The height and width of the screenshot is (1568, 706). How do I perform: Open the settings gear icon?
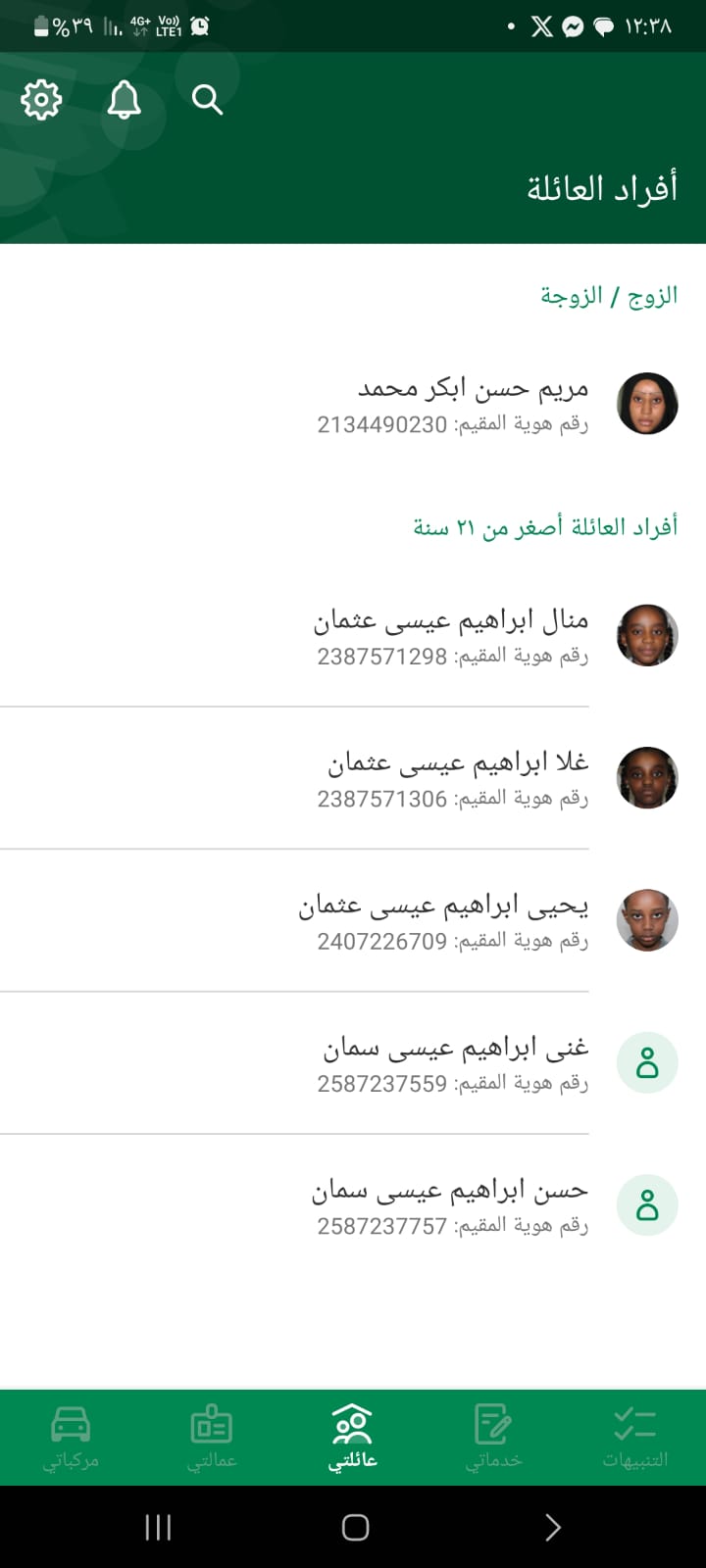tap(41, 100)
